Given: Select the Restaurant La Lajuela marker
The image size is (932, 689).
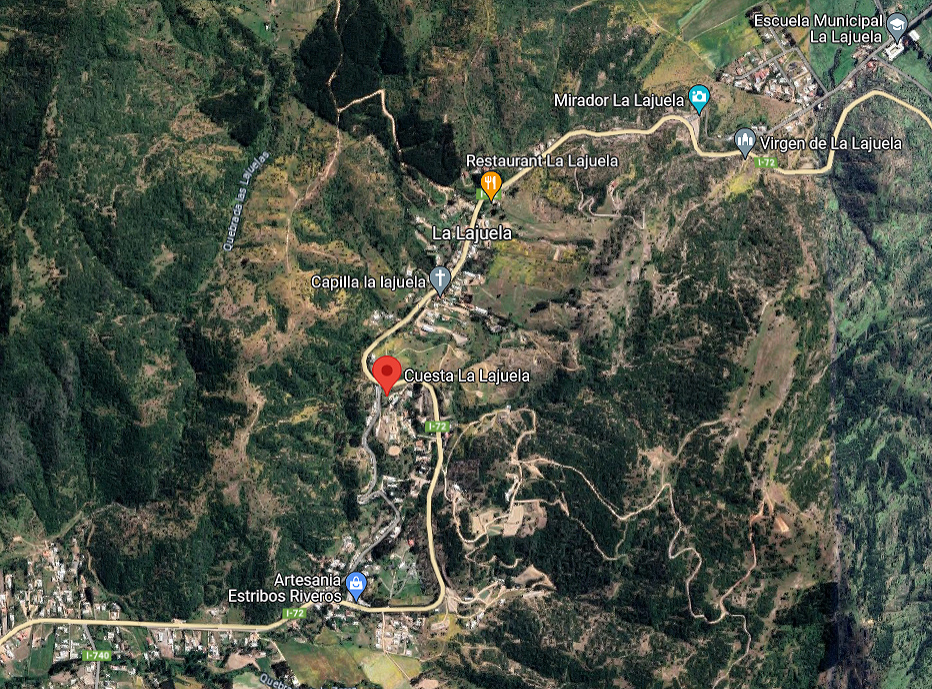Looking at the screenshot, I should [x=490, y=183].
